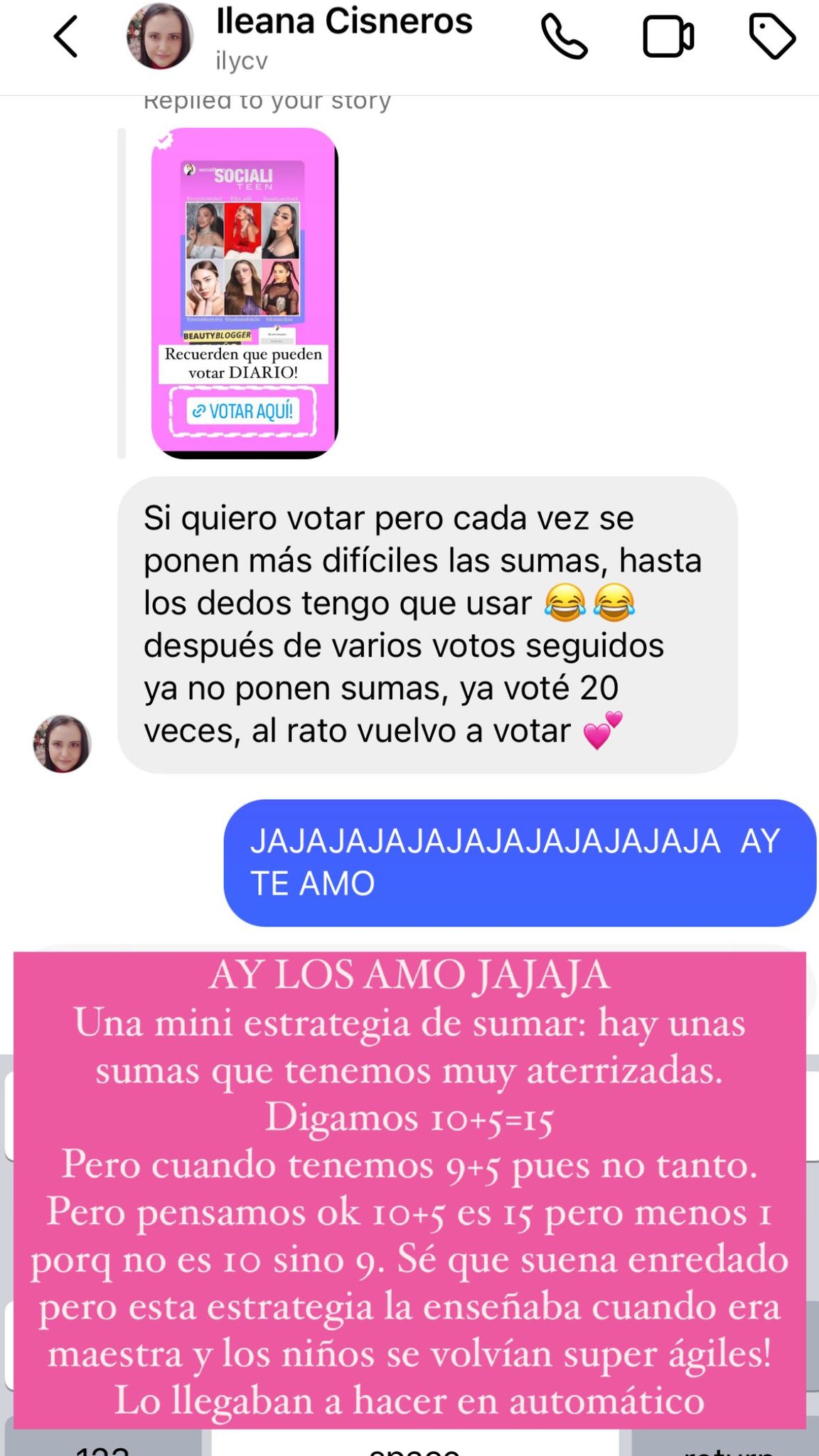The image size is (819, 1456).
Task: Open the label tag icon
Action: click(772, 37)
